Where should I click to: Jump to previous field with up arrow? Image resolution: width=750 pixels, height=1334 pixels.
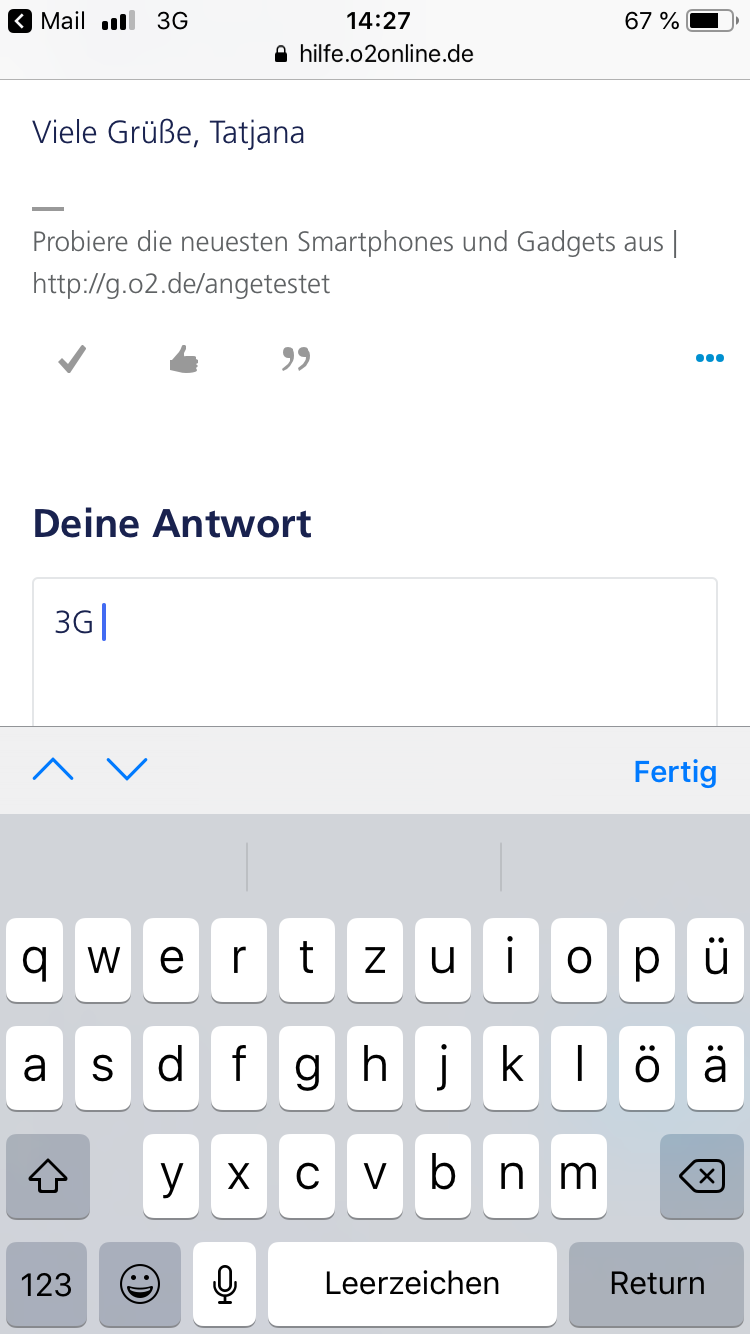[53, 769]
